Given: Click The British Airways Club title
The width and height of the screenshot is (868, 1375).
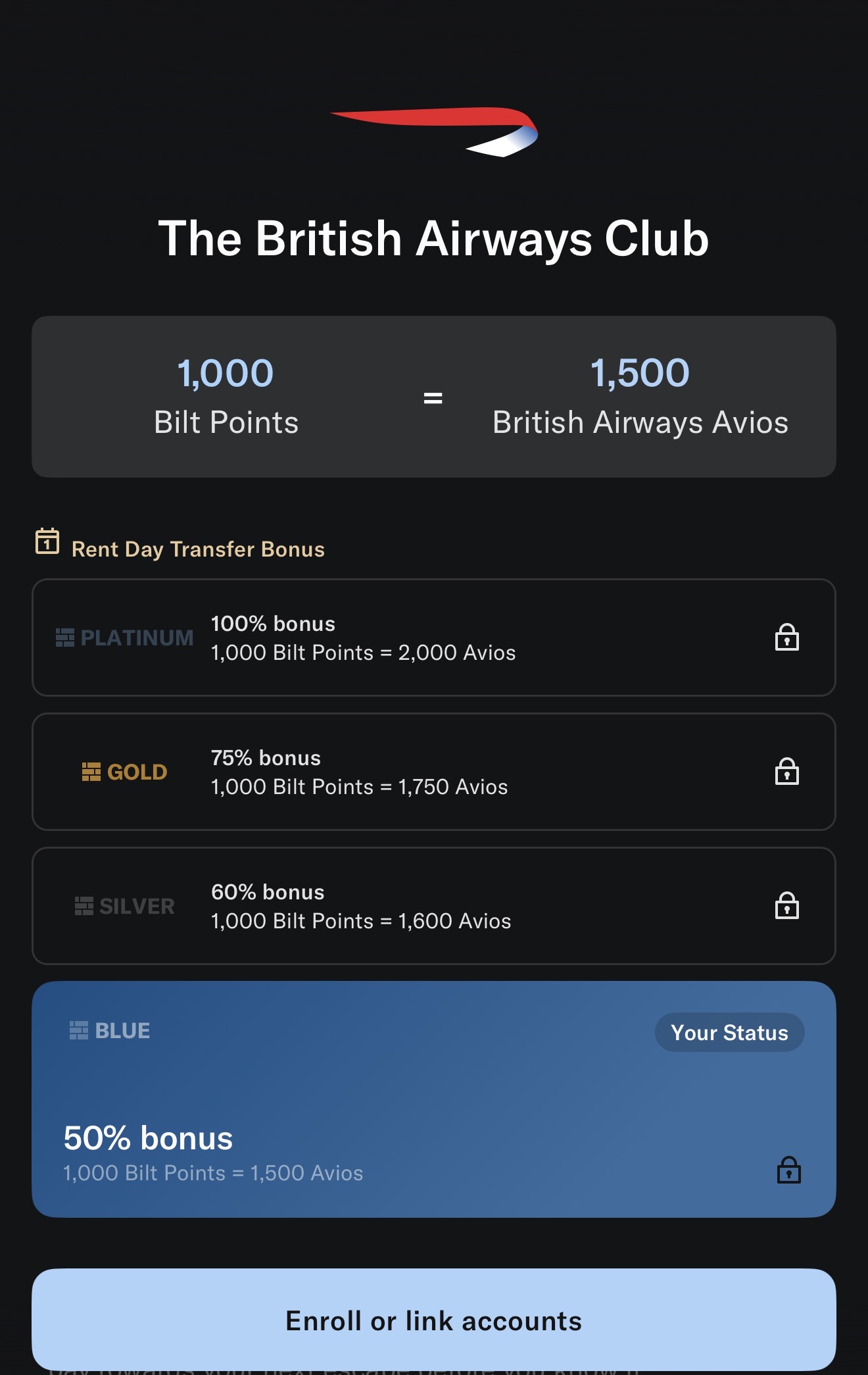Looking at the screenshot, I should 434,238.
